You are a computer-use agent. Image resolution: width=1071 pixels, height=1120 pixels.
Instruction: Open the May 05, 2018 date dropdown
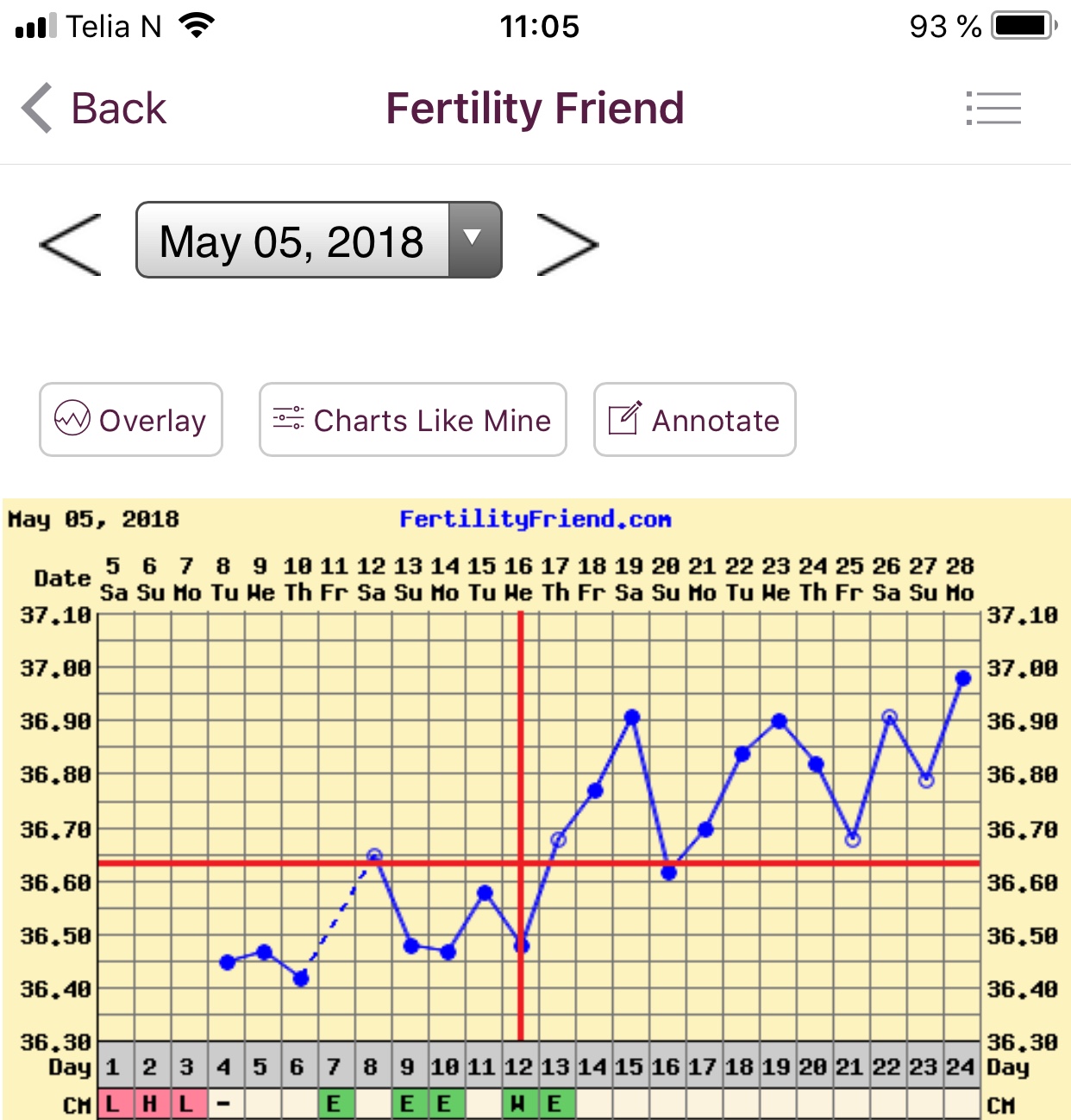pyautogui.click(x=318, y=241)
